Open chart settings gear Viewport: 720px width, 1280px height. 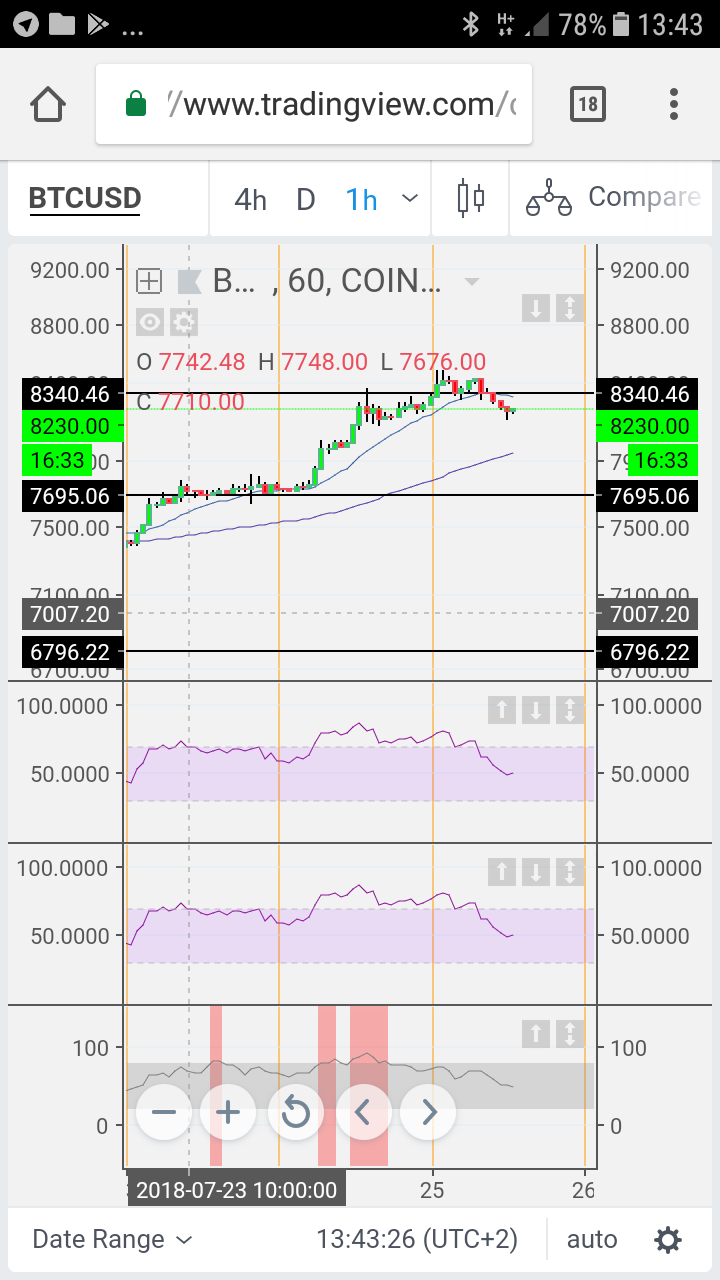(667, 1240)
